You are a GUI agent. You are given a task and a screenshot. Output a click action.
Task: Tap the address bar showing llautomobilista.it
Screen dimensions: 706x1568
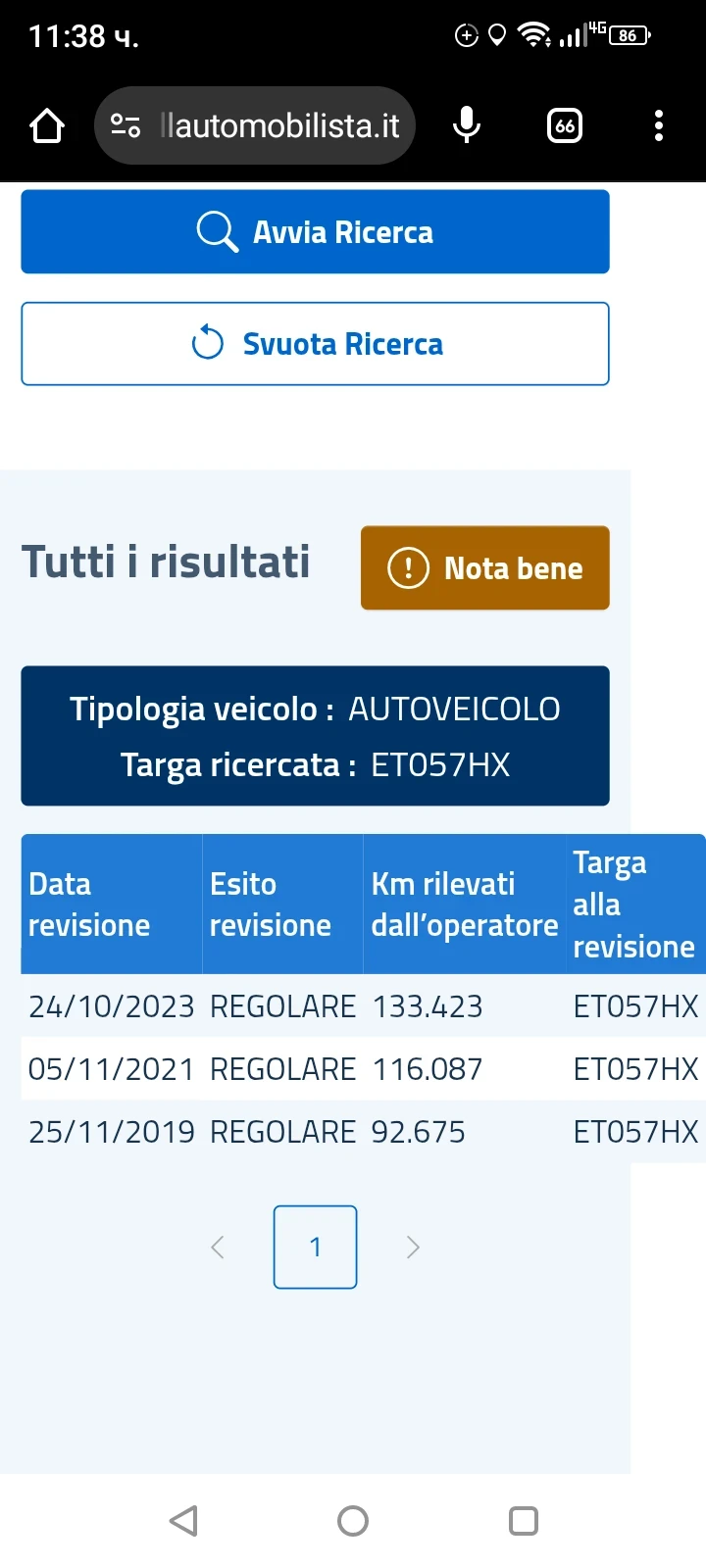(x=278, y=125)
